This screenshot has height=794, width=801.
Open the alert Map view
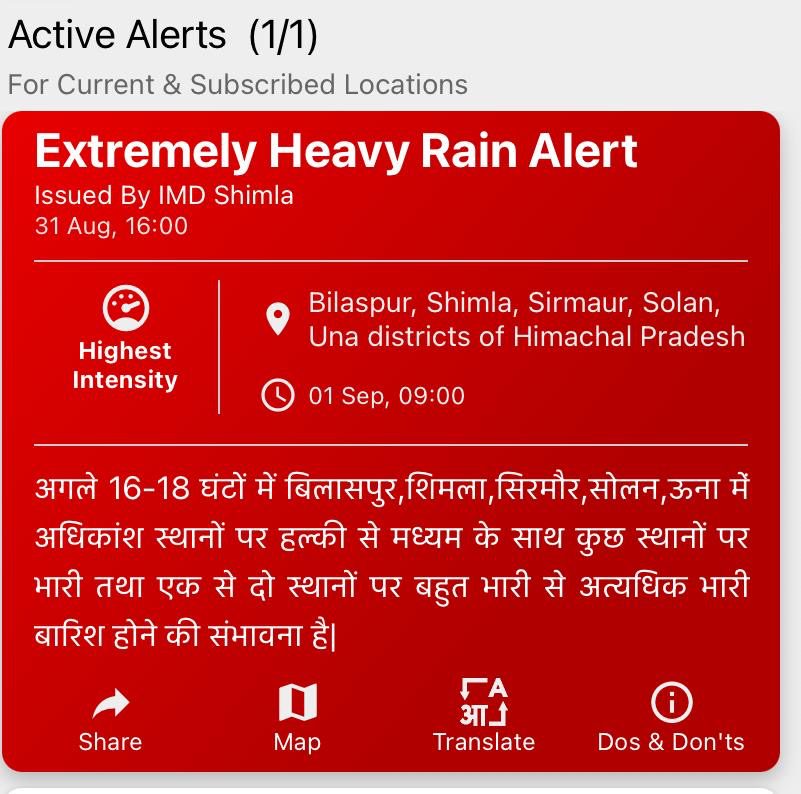[297, 718]
